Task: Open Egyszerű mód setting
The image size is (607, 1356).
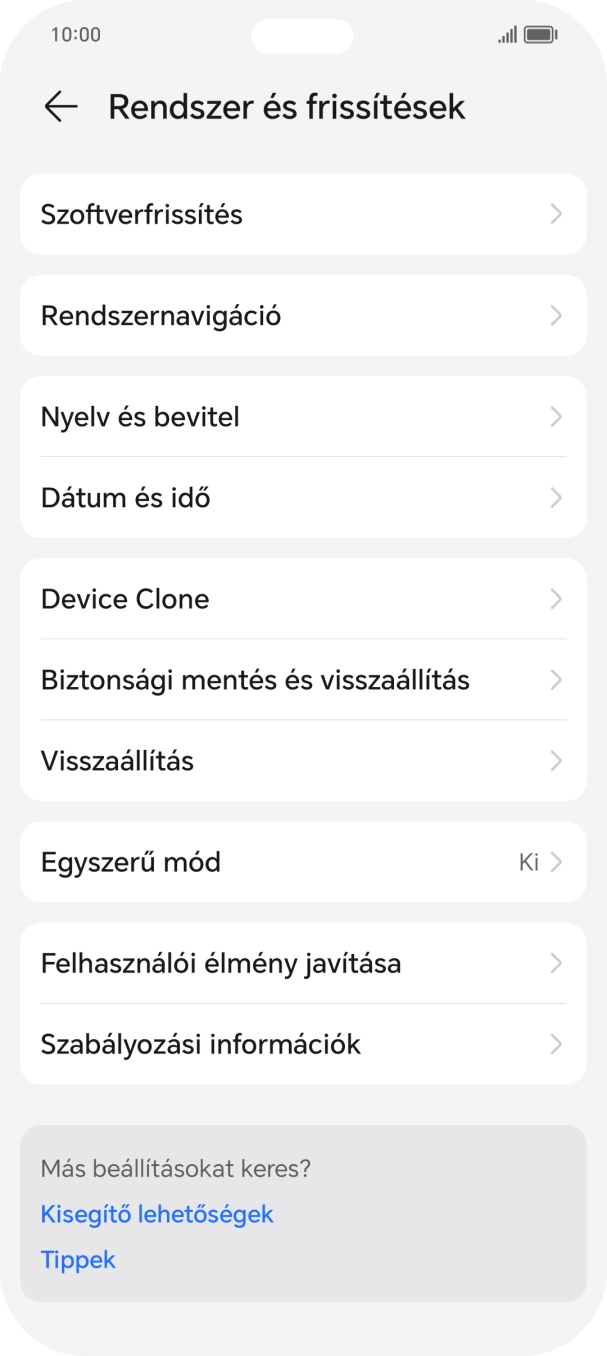Action: (x=302, y=862)
